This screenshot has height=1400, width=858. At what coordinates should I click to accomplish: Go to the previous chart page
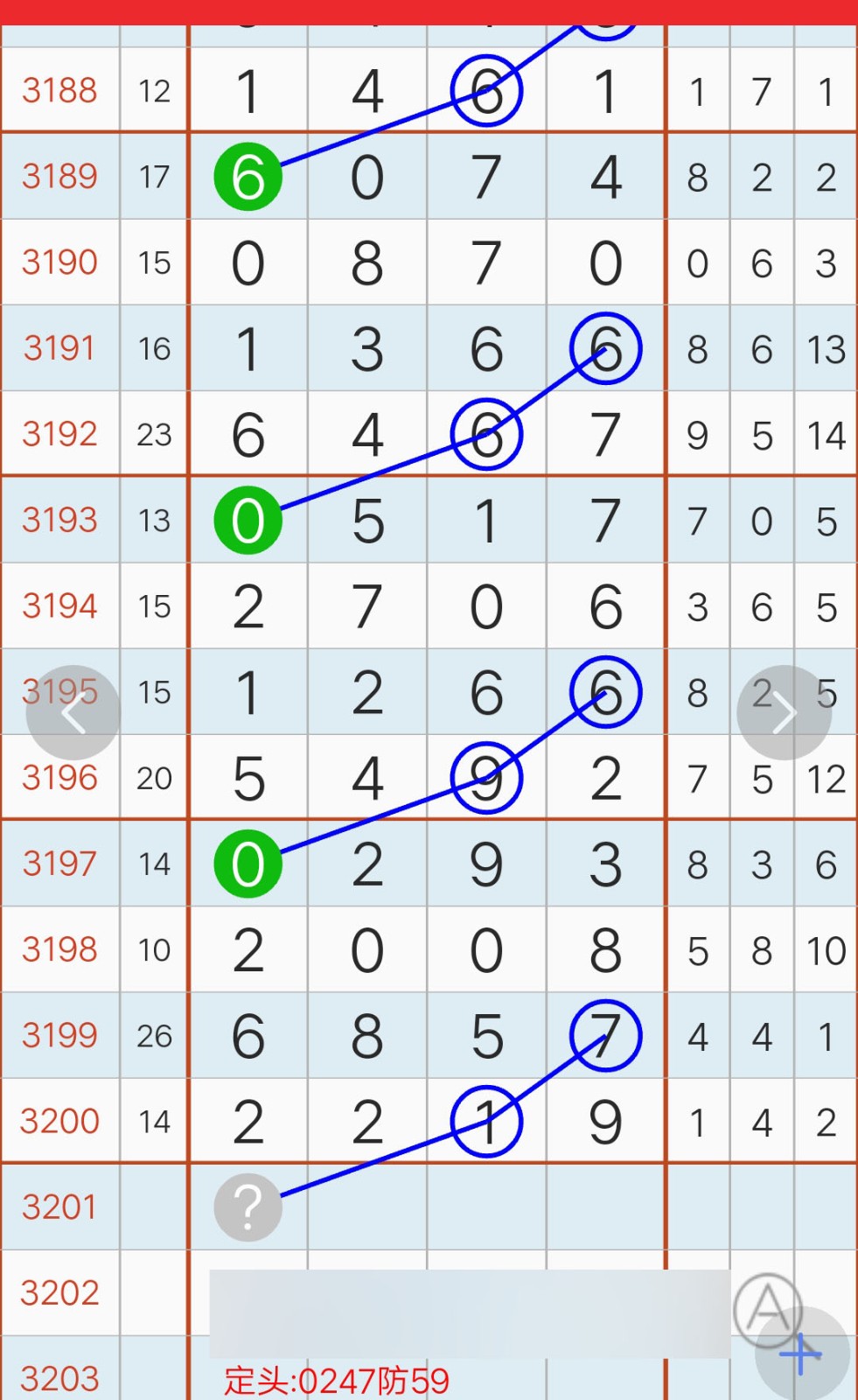click(73, 713)
